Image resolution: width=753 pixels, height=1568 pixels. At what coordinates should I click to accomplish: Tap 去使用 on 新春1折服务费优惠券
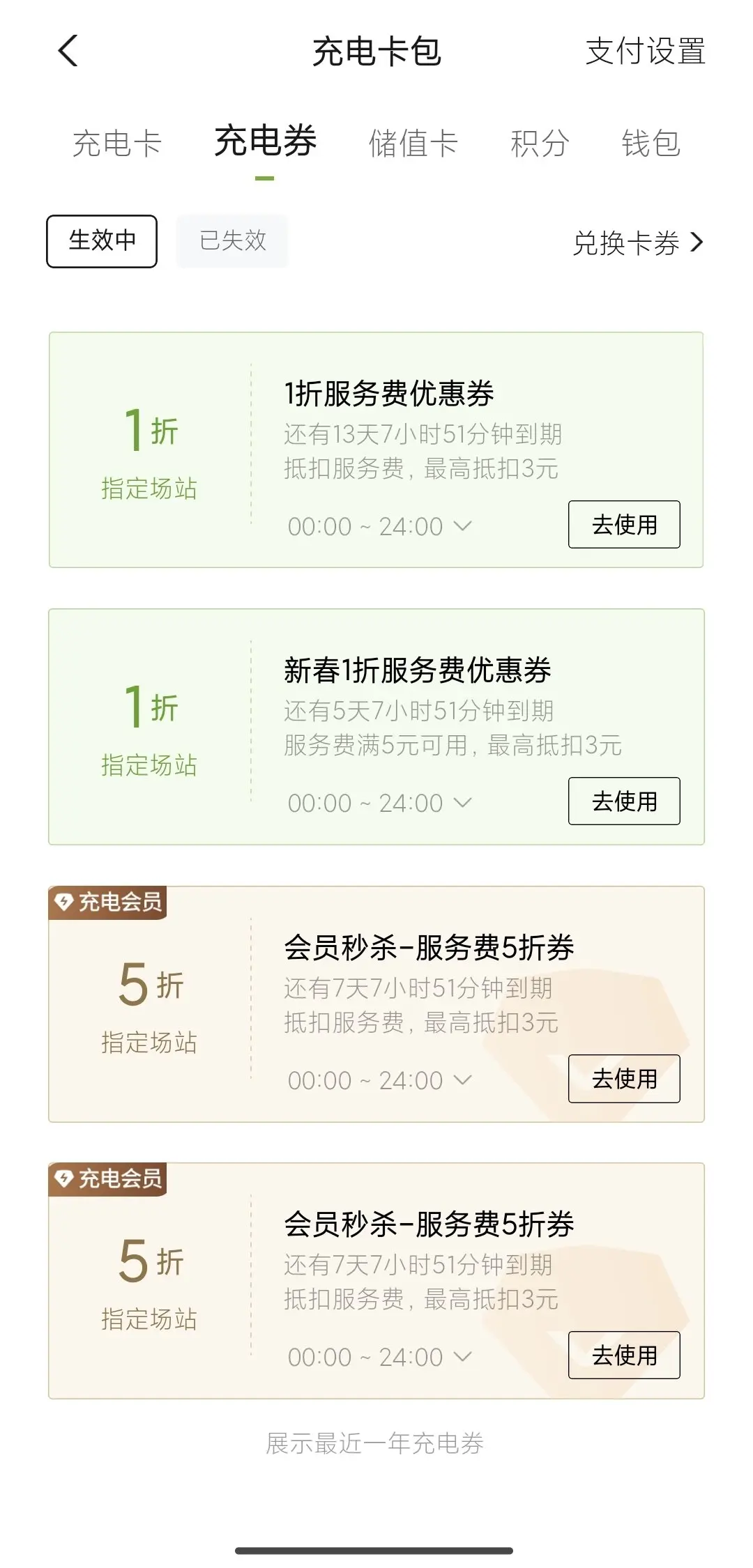[624, 801]
